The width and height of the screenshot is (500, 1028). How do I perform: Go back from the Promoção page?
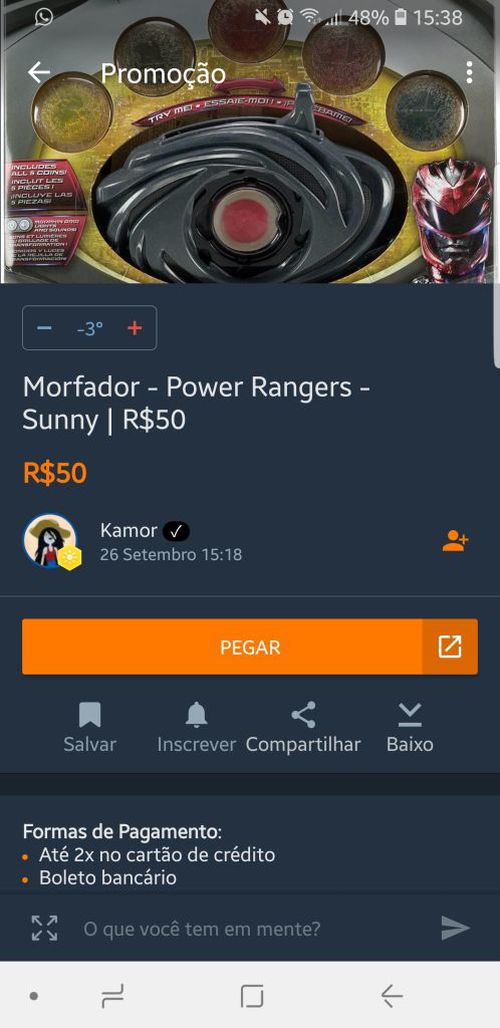(x=39, y=73)
